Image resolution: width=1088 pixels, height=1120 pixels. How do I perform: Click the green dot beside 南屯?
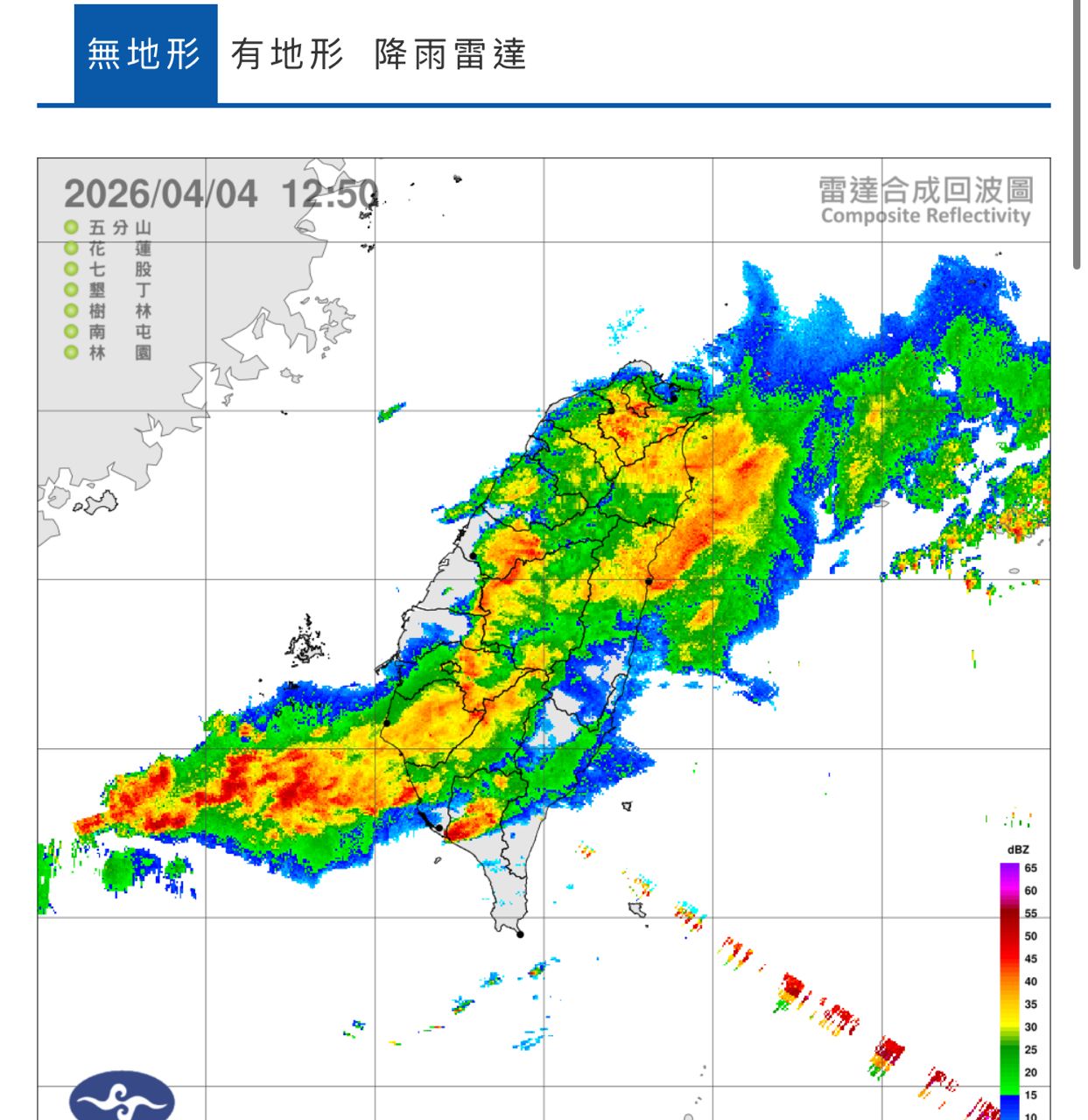click(70, 333)
